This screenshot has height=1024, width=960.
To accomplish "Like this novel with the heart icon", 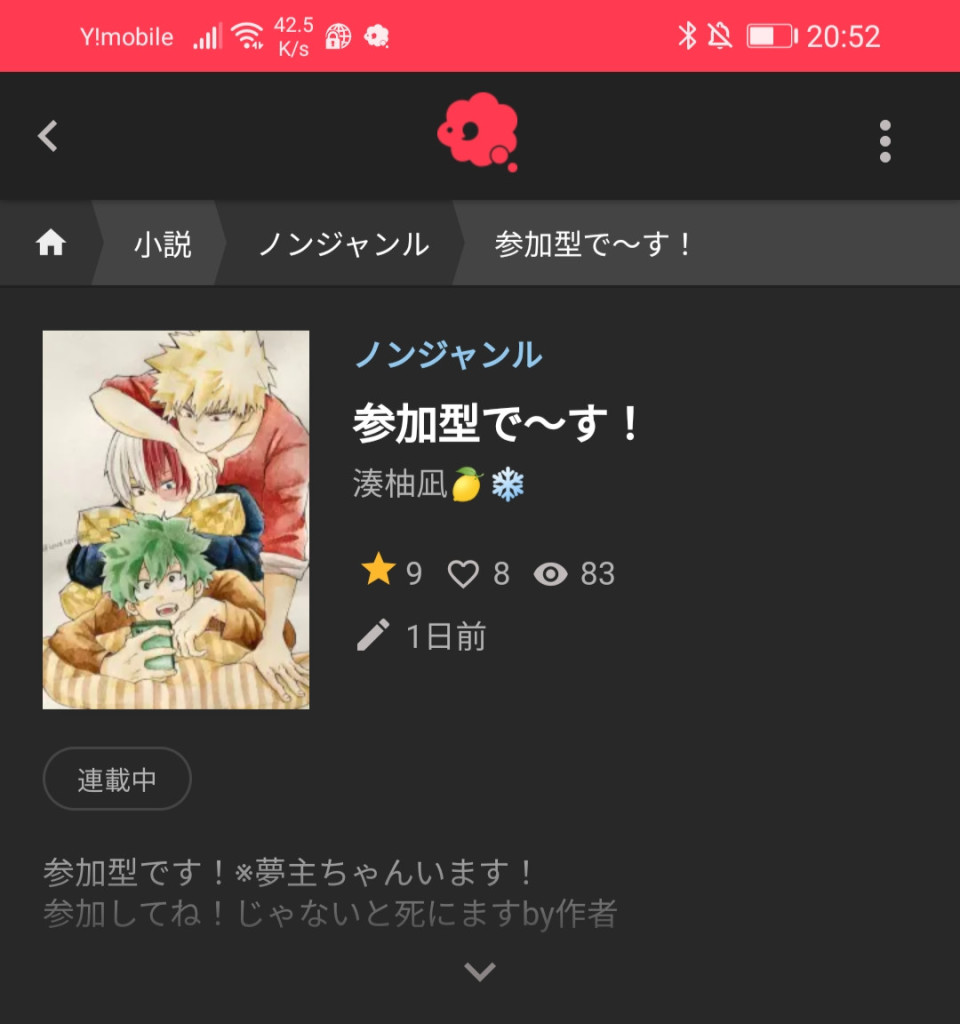I will tap(463, 573).
